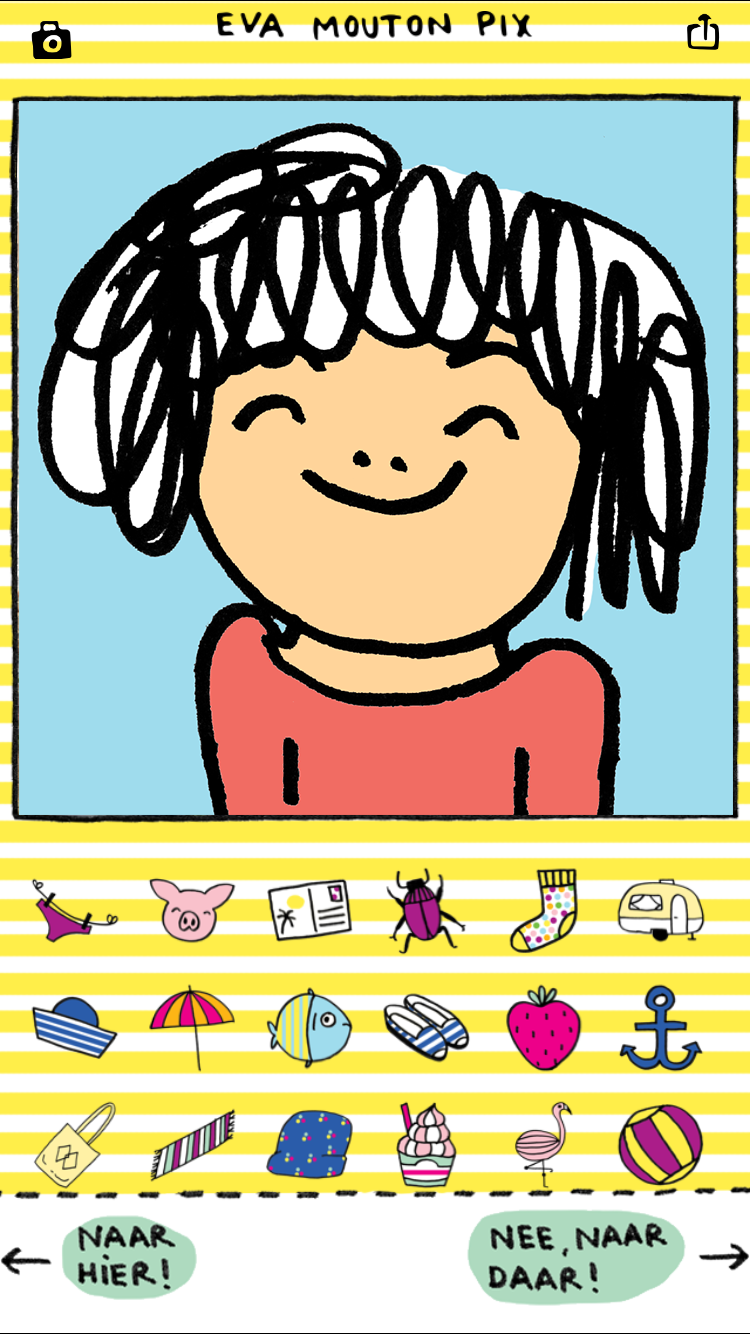Tap the 'Nee, naar daar!' button

[577, 1257]
